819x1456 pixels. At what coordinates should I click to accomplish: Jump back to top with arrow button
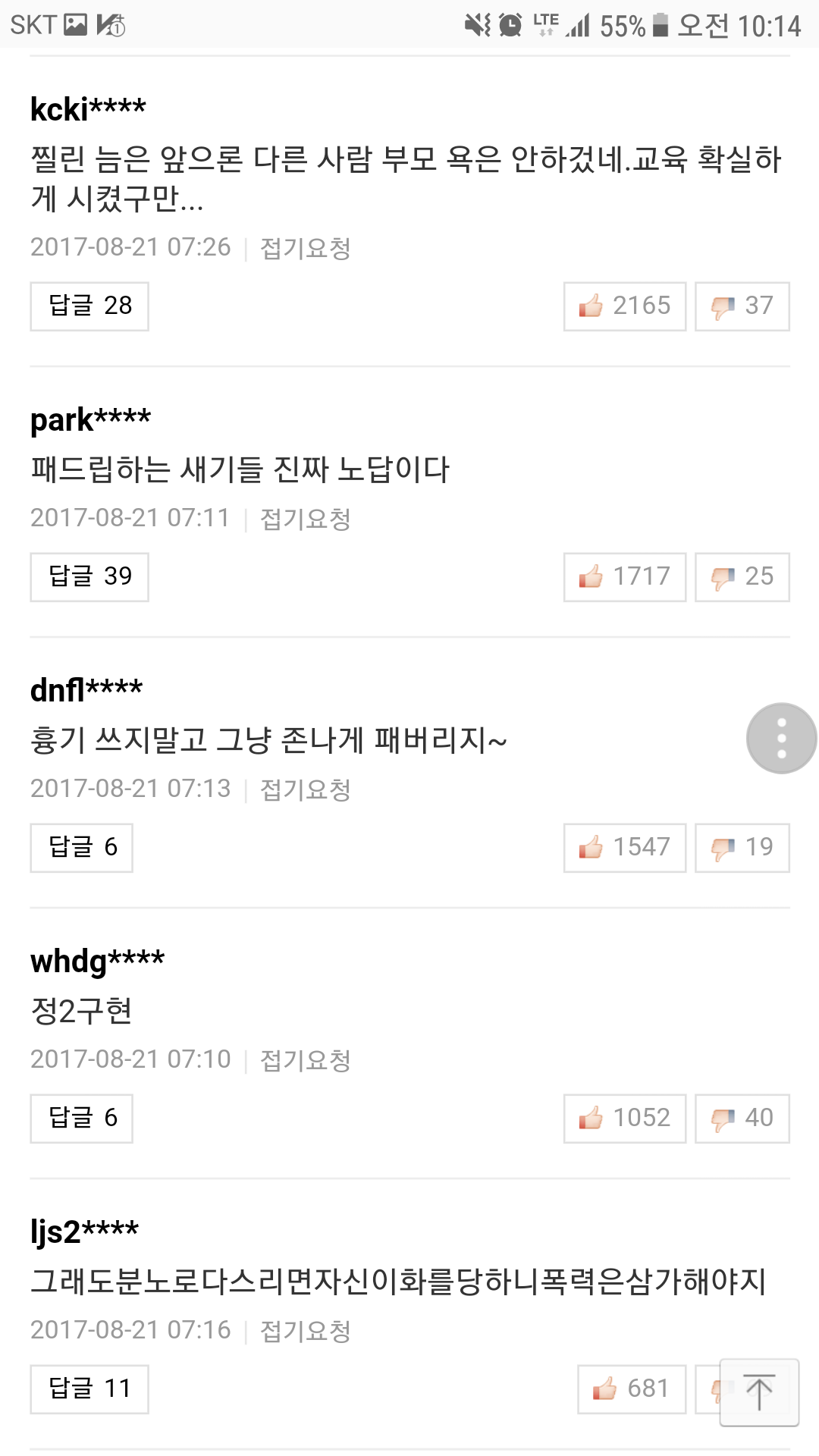(x=759, y=1392)
